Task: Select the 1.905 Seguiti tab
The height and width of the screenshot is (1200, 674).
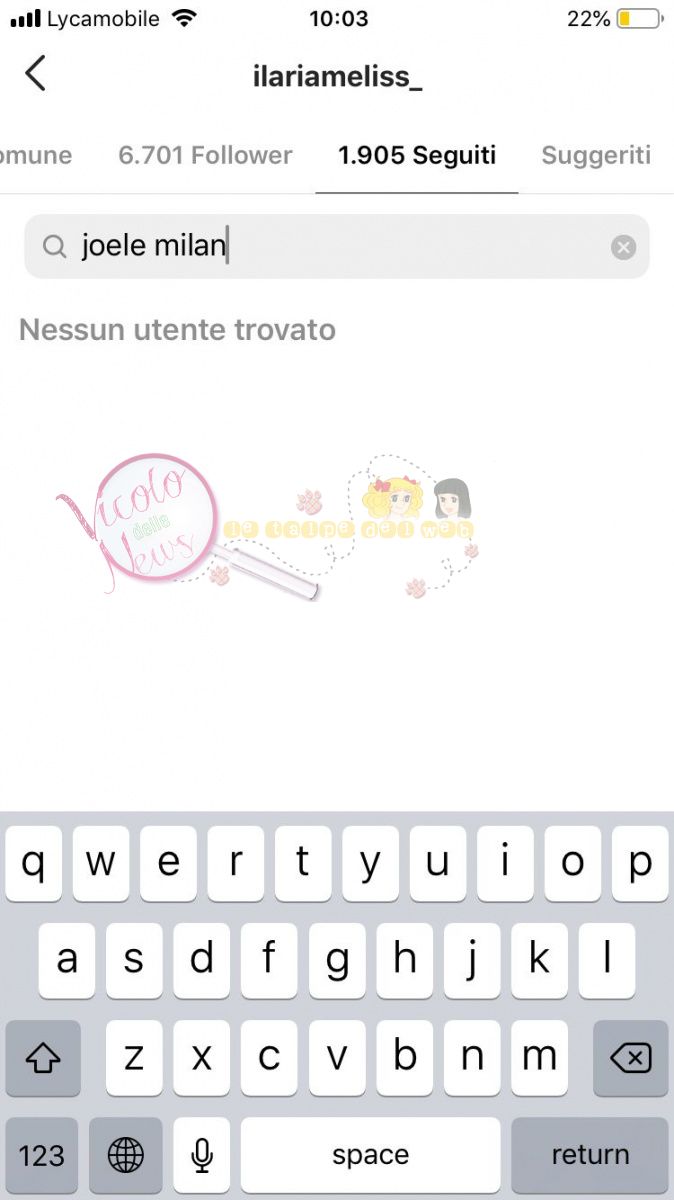Action: (x=417, y=155)
